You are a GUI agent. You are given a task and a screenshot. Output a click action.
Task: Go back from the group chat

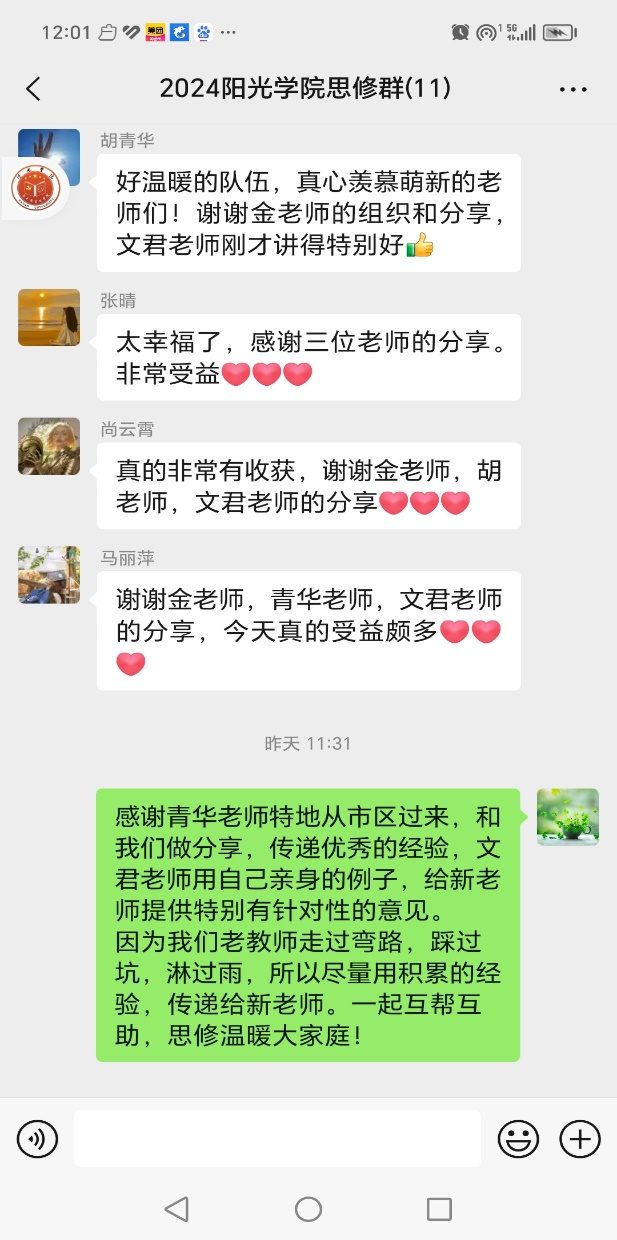[x=33, y=89]
